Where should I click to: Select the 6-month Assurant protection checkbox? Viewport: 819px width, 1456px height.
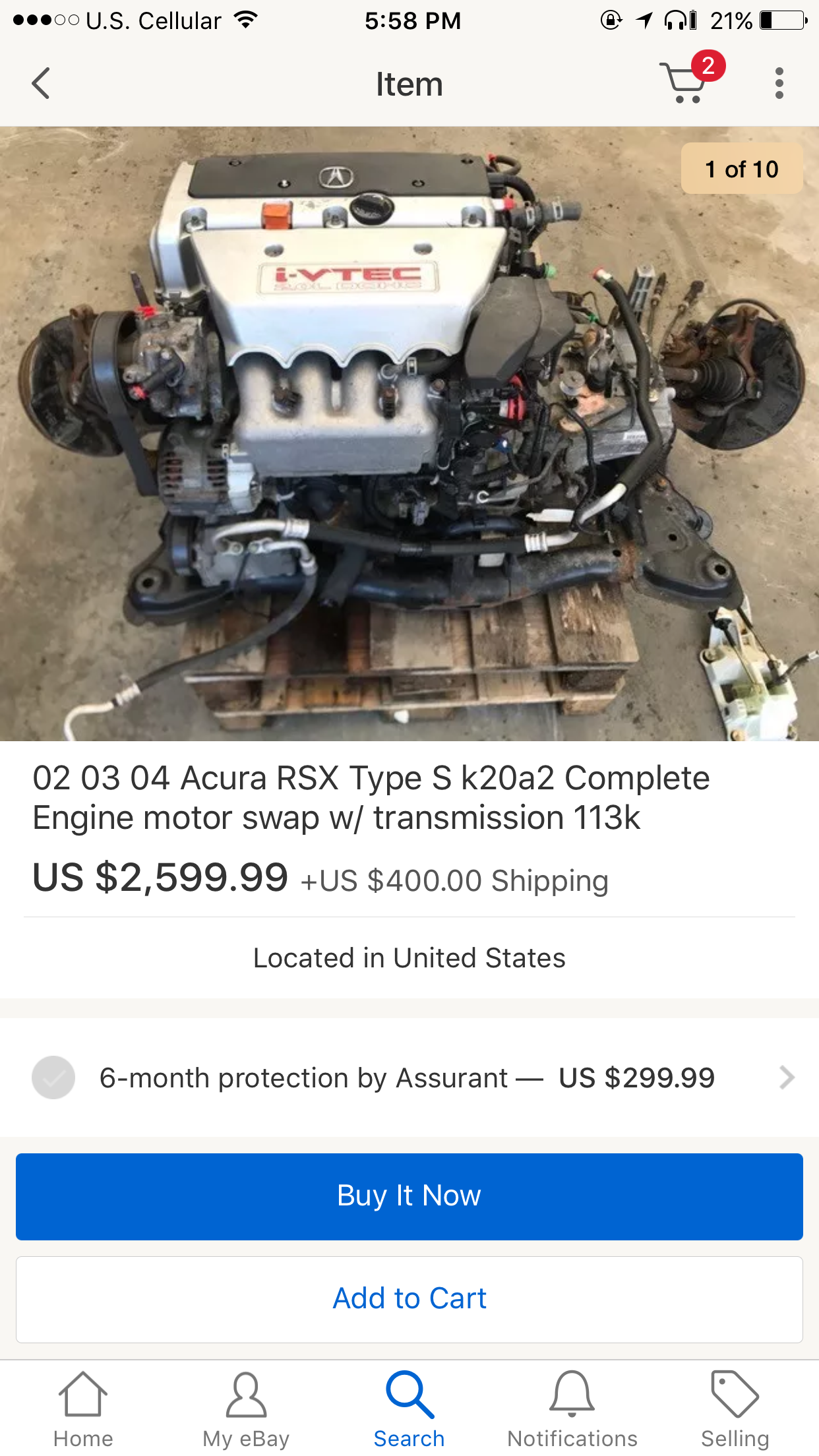pyautogui.click(x=53, y=1077)
